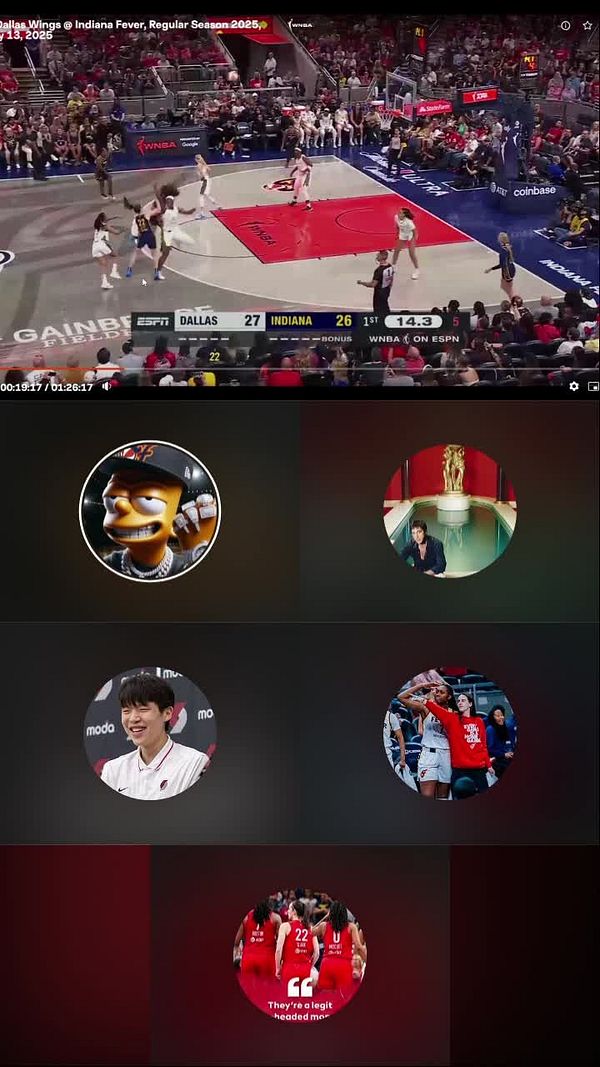Tap the Dallas vs Indiana game video
Viewport: 600px width, 1067px height.
(x=300, y=197)
